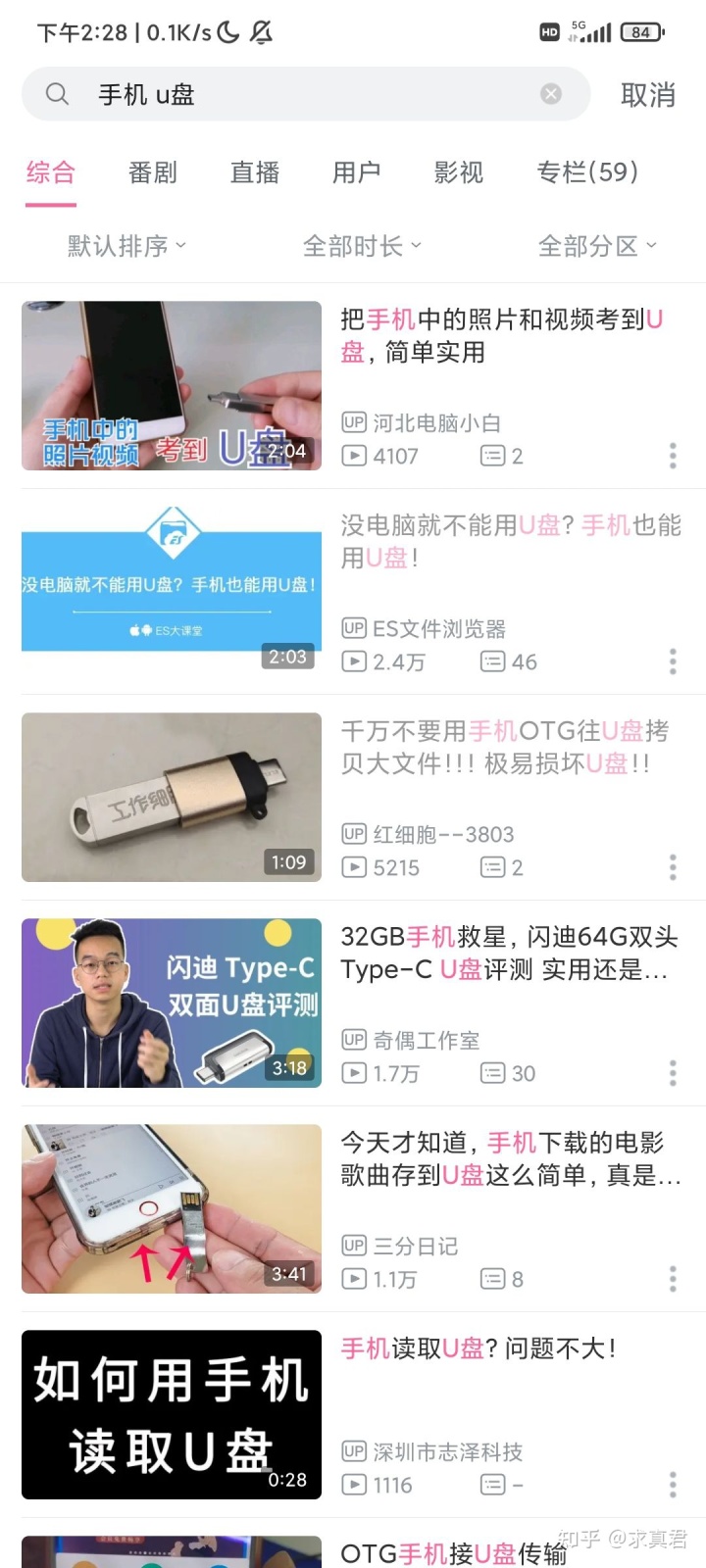Tap 取消 to cancel the search
Image resolution: width=706 pixels, height=1568 pixels.
[648, 95]
